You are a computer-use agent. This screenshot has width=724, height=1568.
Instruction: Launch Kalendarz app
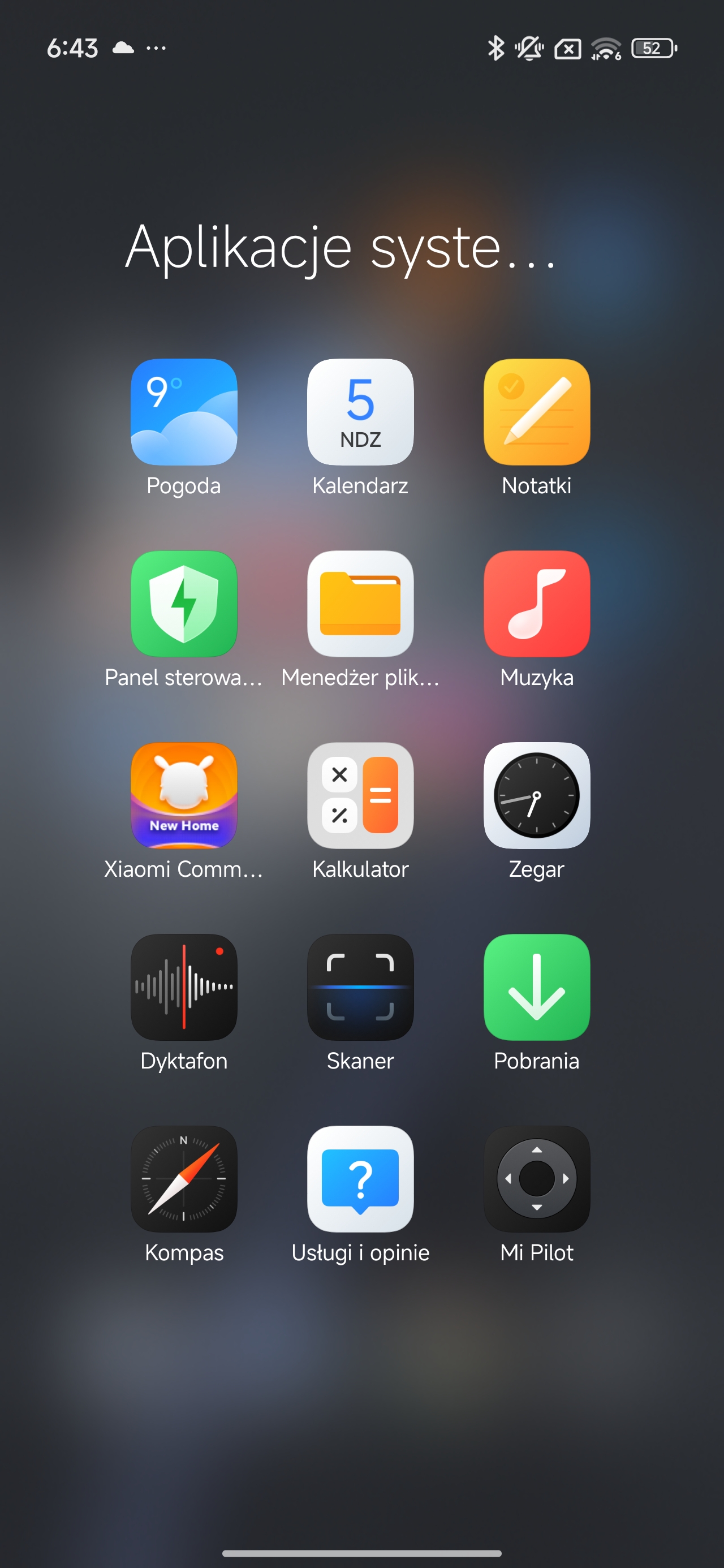click(x=360, y=412)
